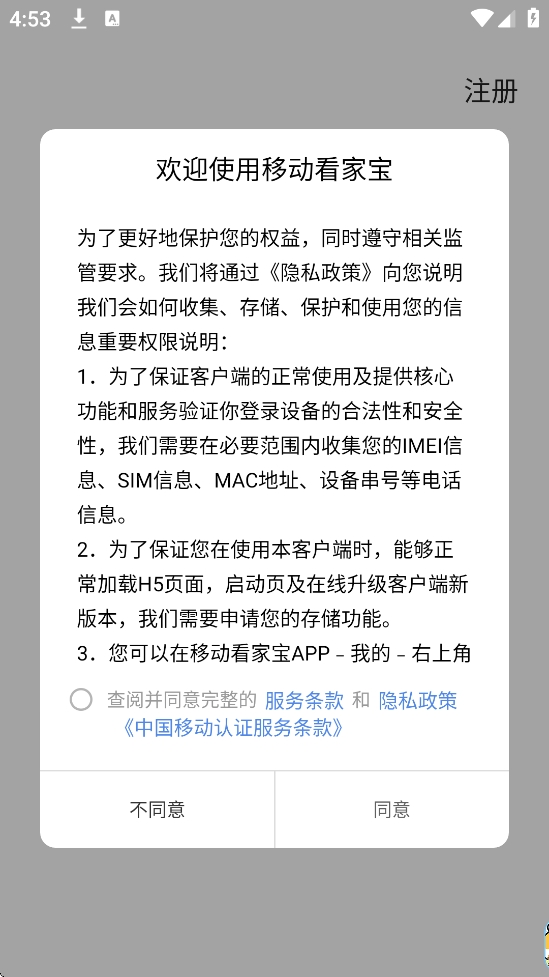Tap the 不同意 button
549x977 pixels.
pos(157,809)
